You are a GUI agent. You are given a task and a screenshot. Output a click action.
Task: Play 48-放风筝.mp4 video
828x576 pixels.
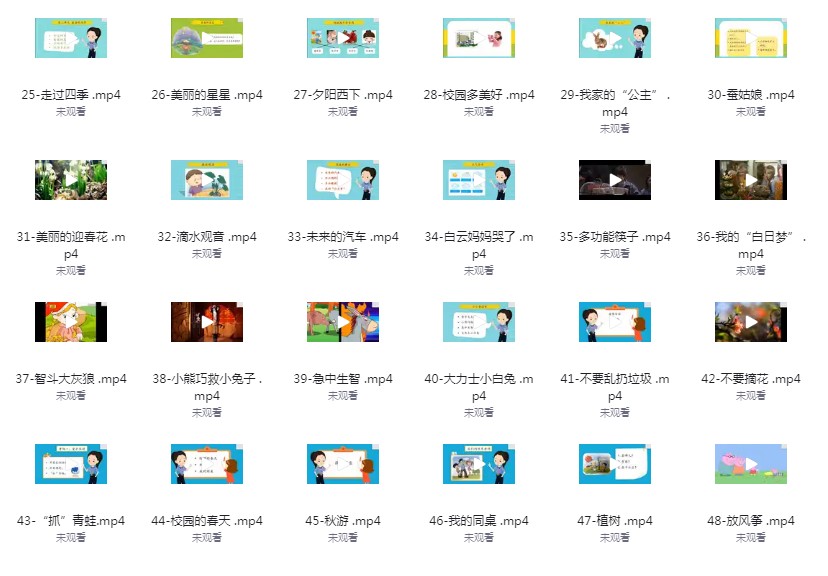click(751, 464)
